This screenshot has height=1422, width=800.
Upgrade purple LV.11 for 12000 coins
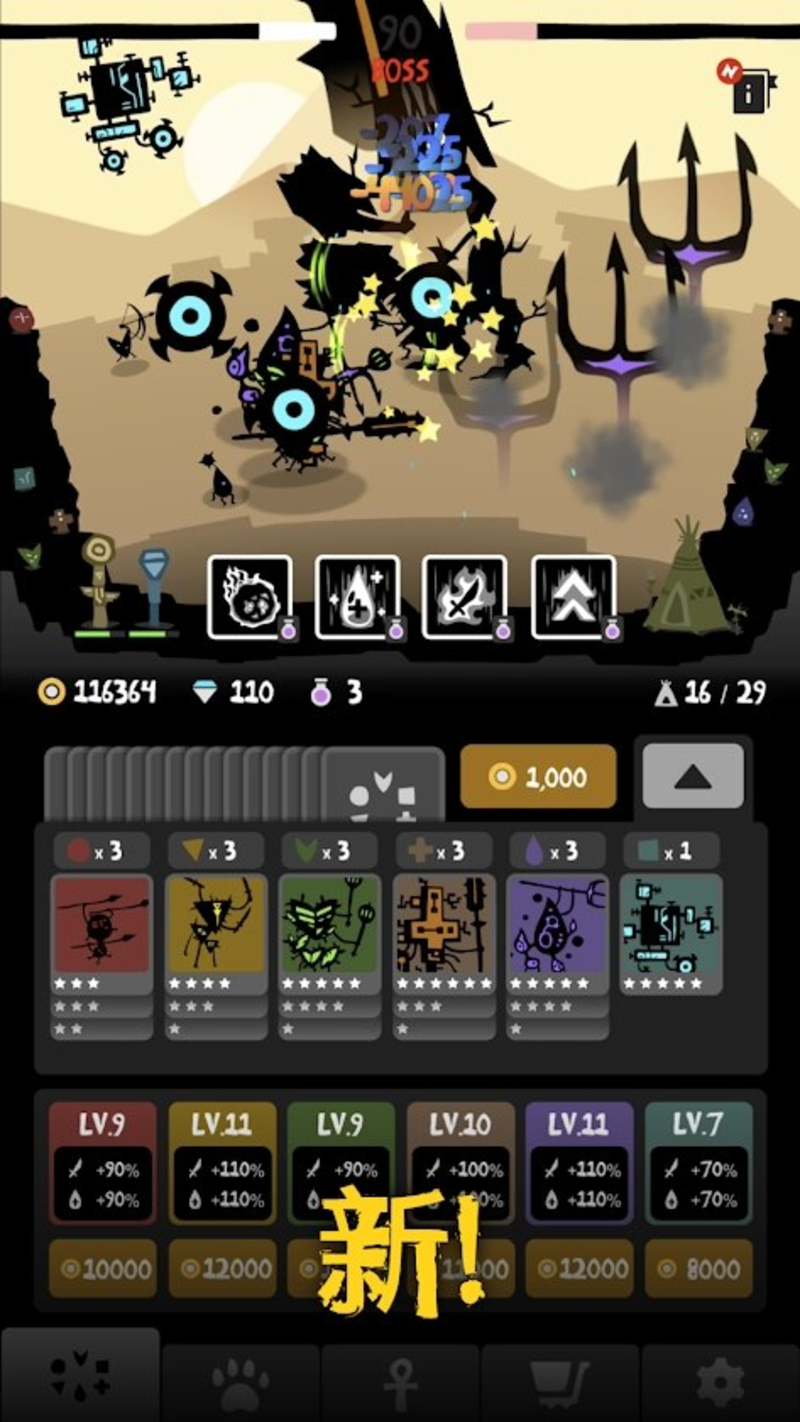point(579,1269)
